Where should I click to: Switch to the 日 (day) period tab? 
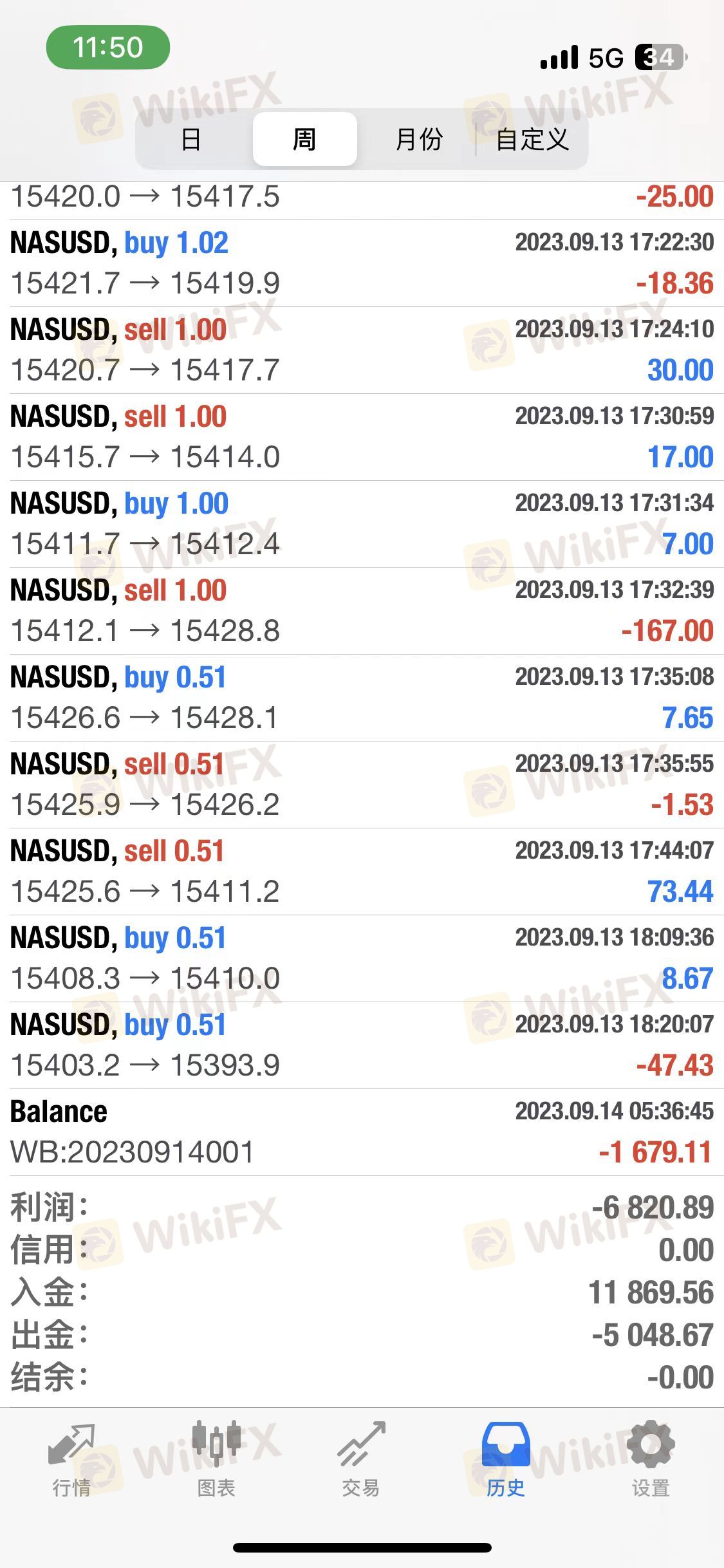[x=191, y=139]
